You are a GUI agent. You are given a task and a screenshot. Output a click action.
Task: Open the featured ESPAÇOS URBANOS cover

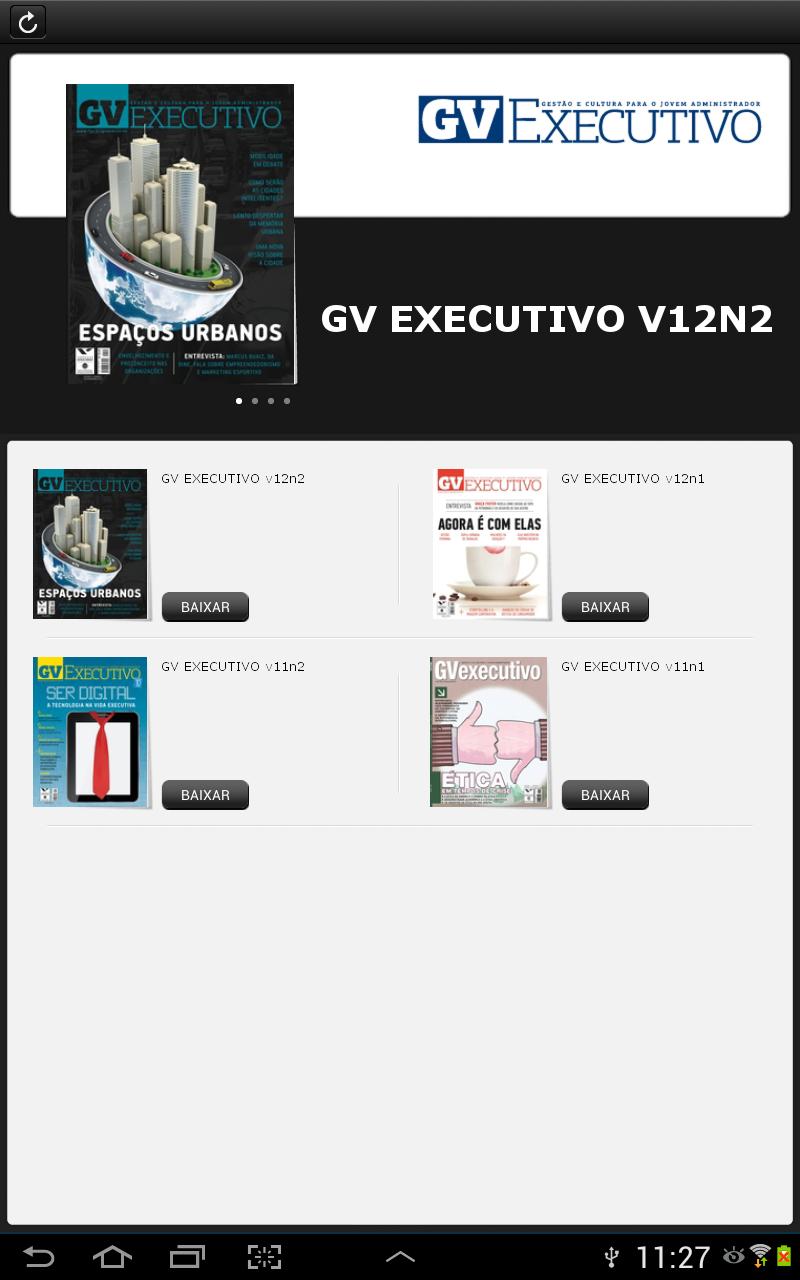[182, 233]
